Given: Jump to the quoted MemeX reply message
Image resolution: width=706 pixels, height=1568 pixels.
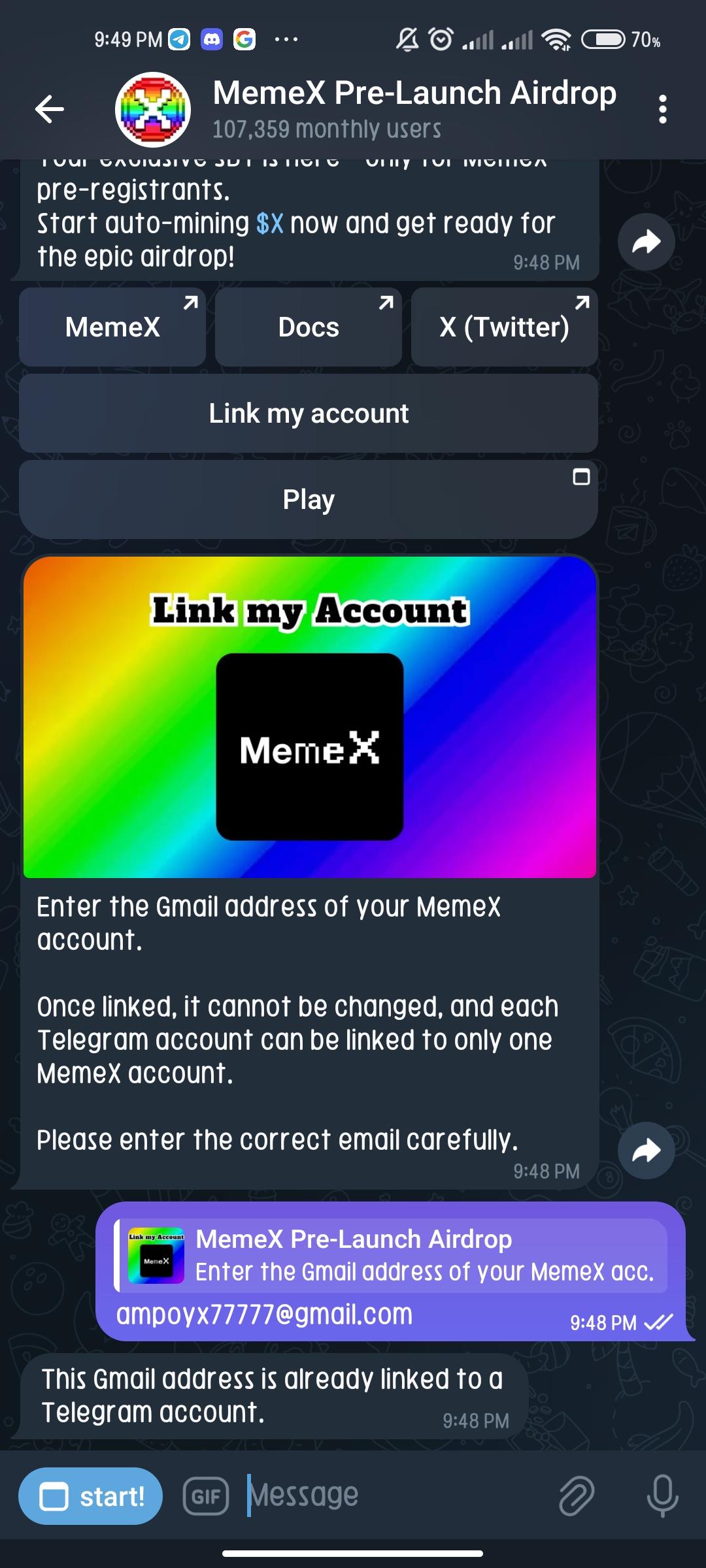Looking at the screenshot, I should [x=392, y=1256].
